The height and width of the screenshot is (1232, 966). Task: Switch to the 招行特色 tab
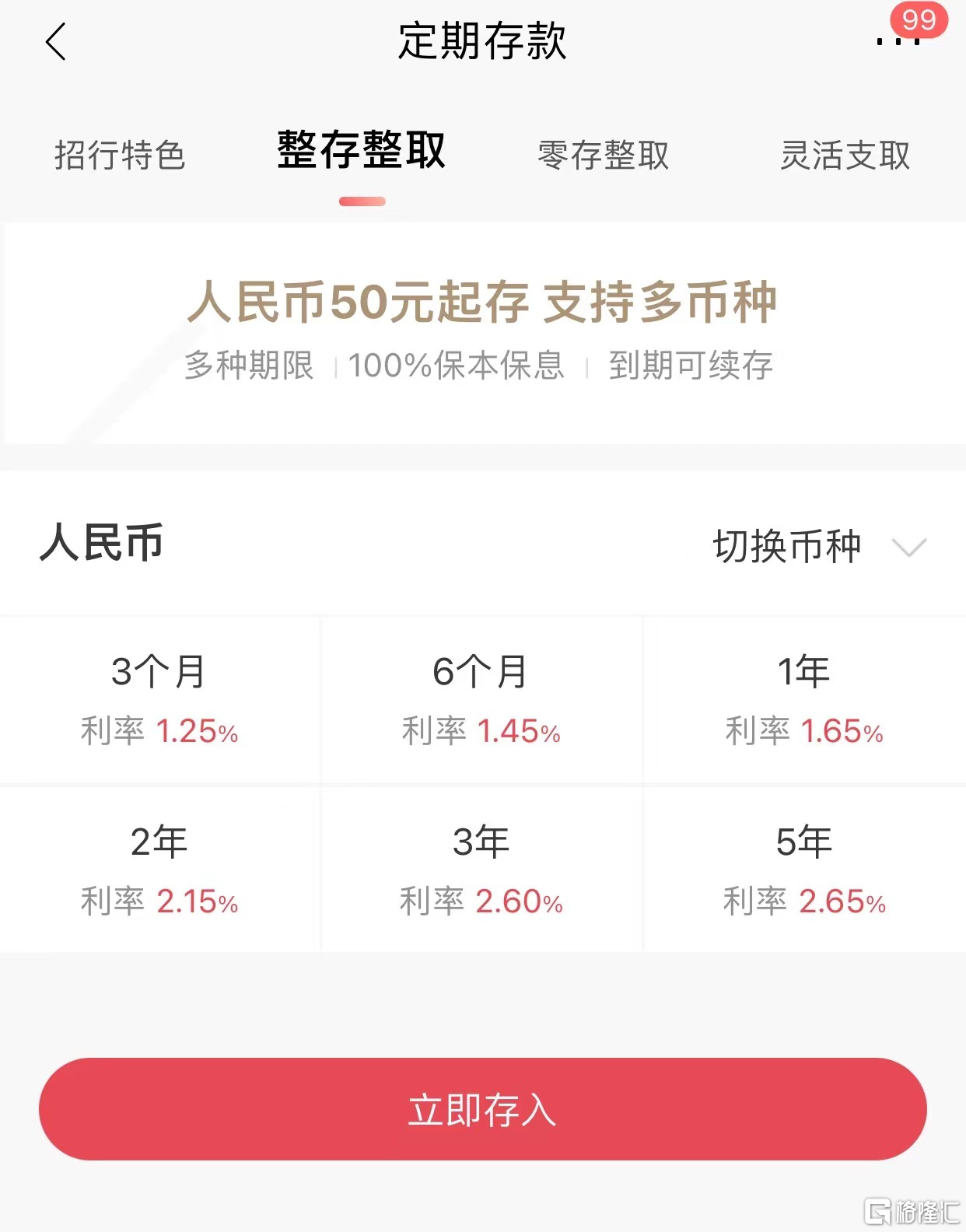coord(119,156)
